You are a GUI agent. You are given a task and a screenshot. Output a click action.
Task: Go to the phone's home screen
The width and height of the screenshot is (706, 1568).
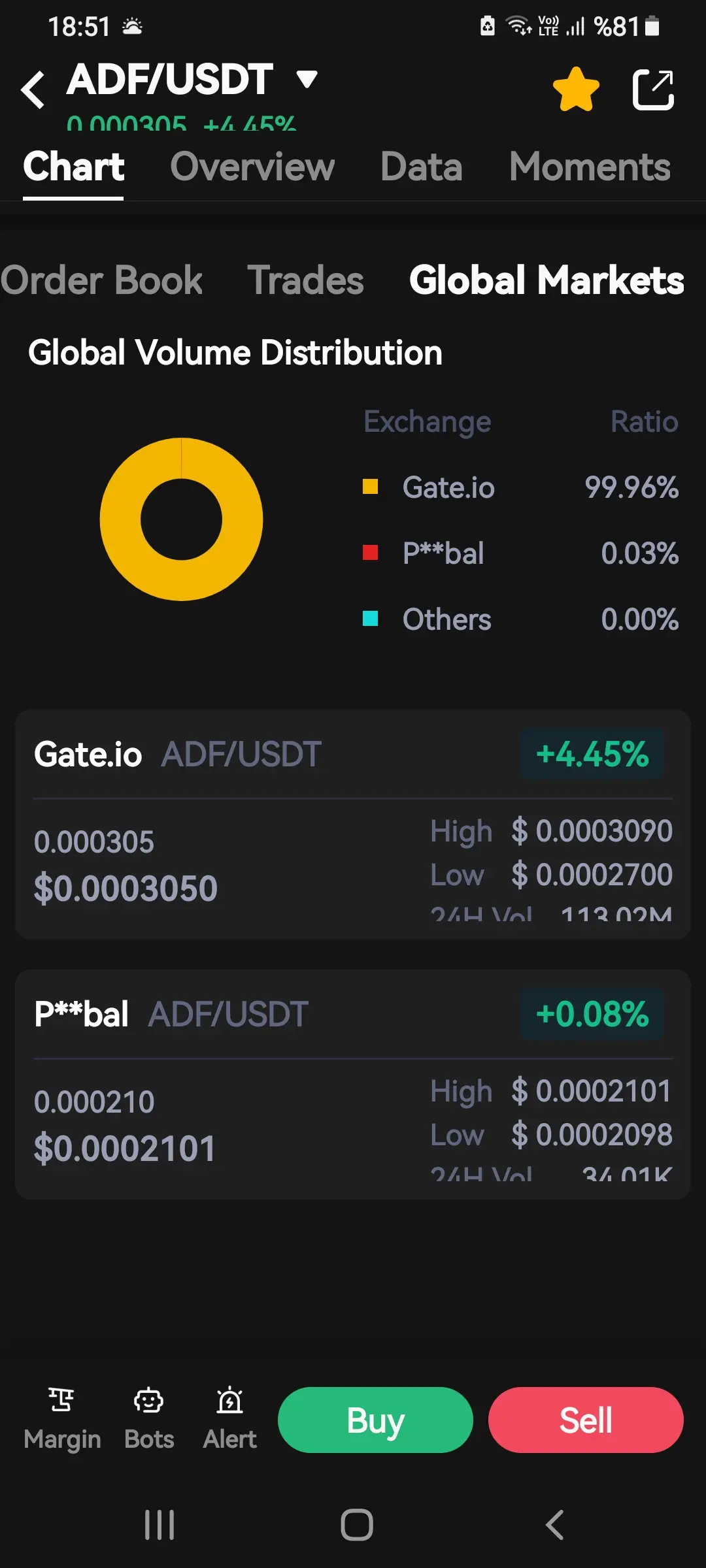[x=357, y=1525]
